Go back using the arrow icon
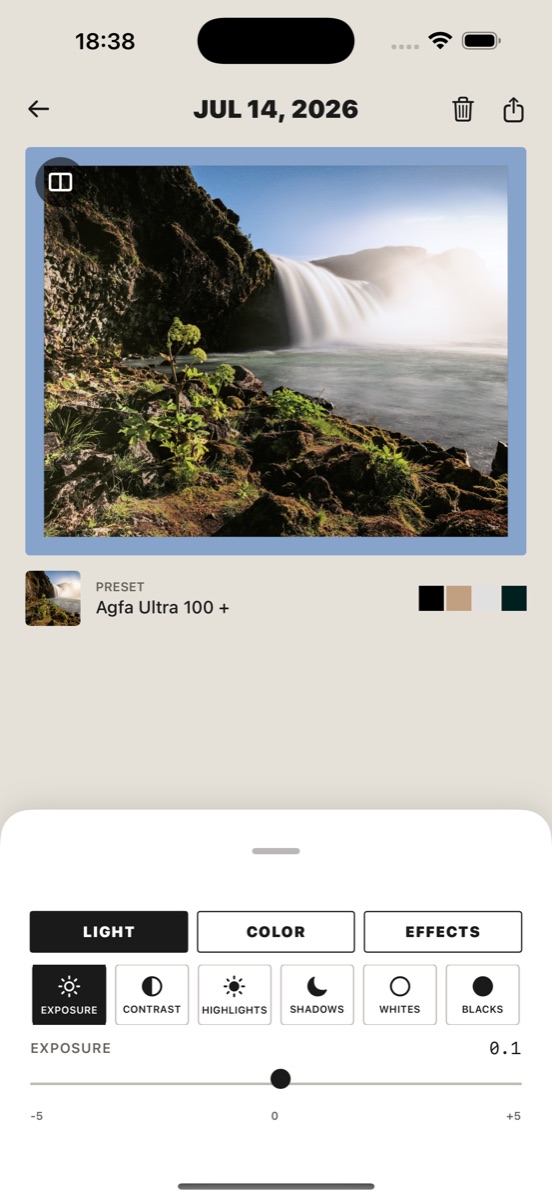 pyautogui.click(x=39, y=109)
